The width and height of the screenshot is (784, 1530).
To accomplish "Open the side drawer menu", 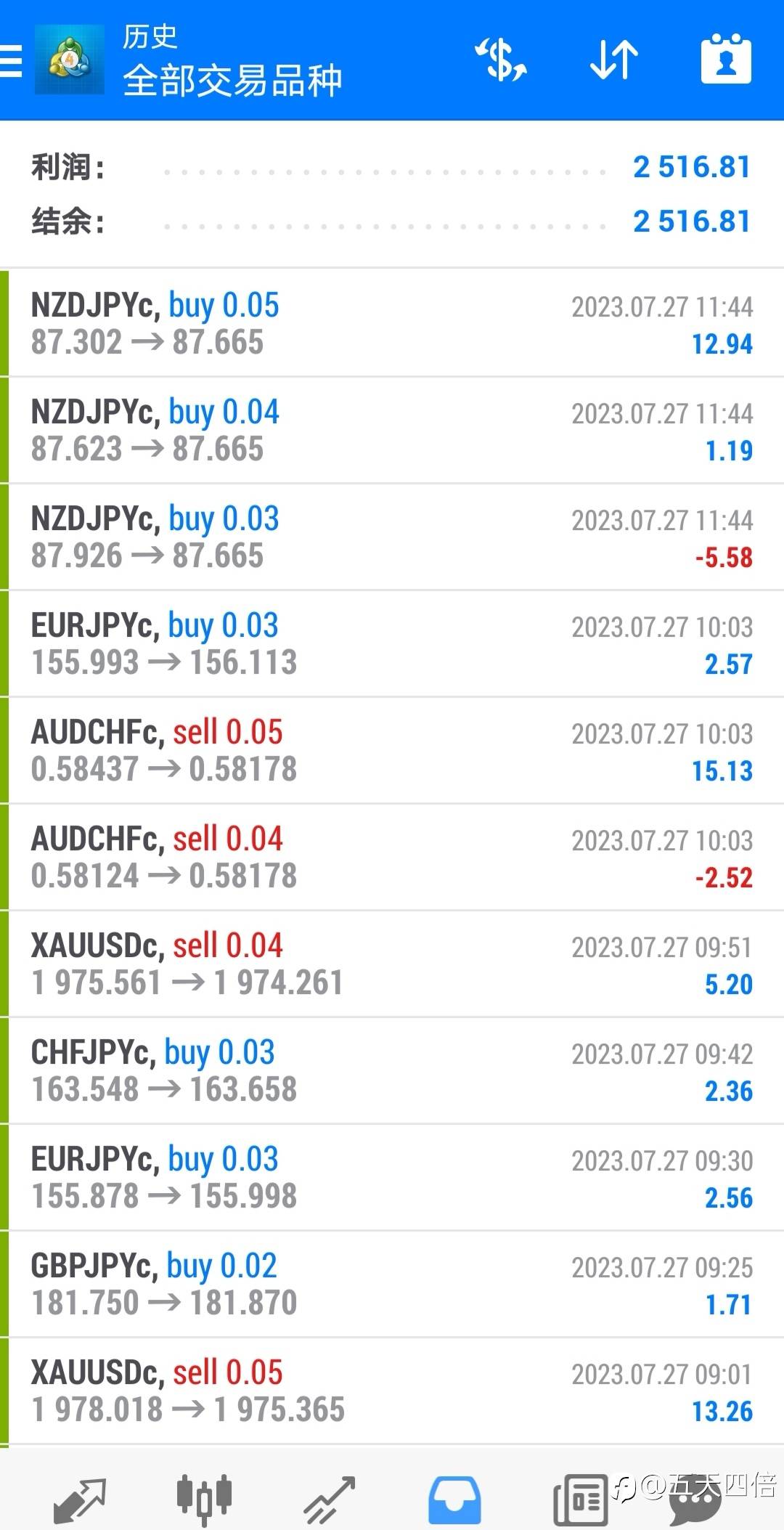I will pyautogui.click(x=12, y=60).
